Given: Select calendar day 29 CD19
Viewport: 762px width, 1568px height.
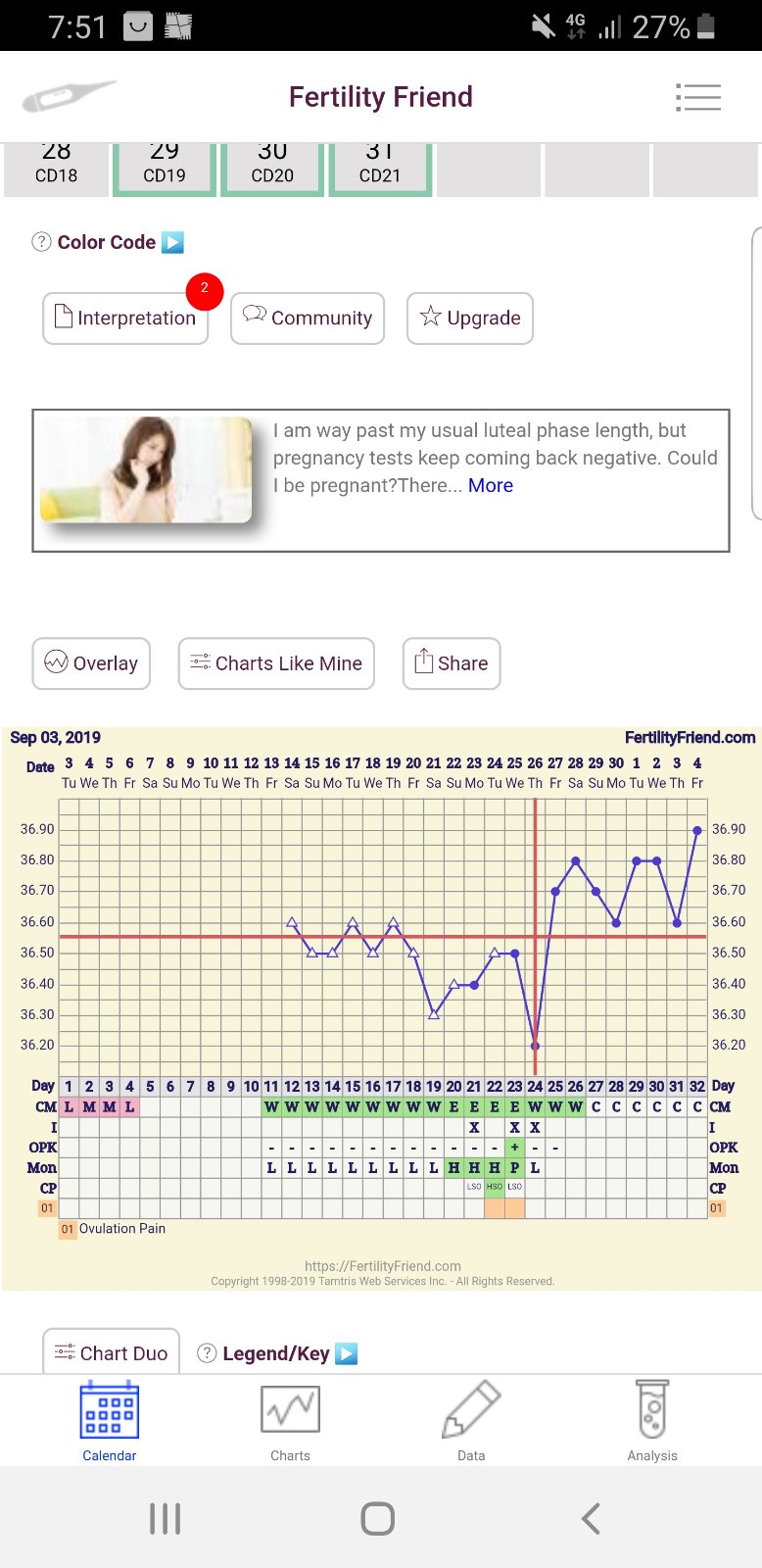Looking at the screenshot, I should tap(165, 165).
